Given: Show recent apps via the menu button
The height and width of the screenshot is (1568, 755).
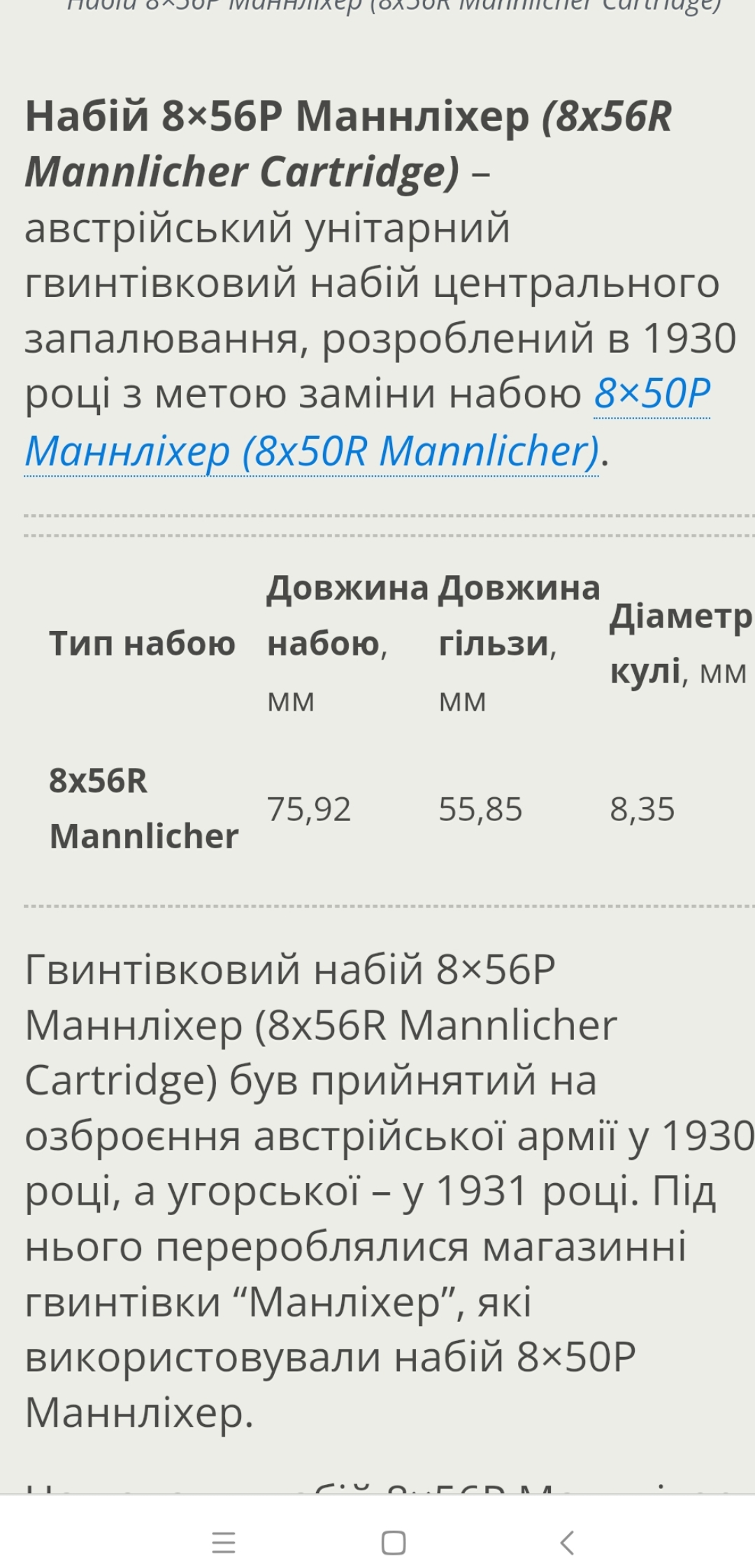Looking at the screenshot, I should click(x=224, y=1542).
